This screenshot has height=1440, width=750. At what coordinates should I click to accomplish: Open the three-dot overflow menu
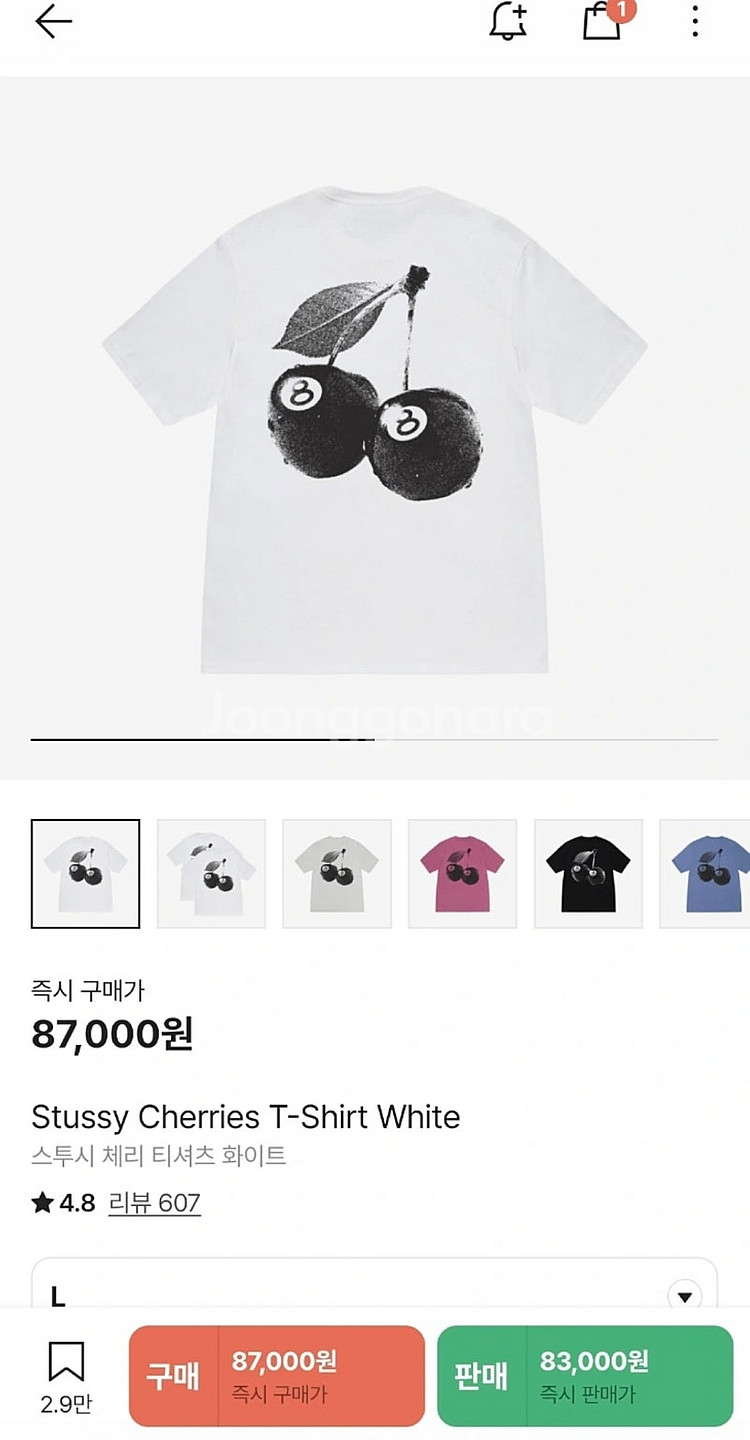[x=695, y=21]
